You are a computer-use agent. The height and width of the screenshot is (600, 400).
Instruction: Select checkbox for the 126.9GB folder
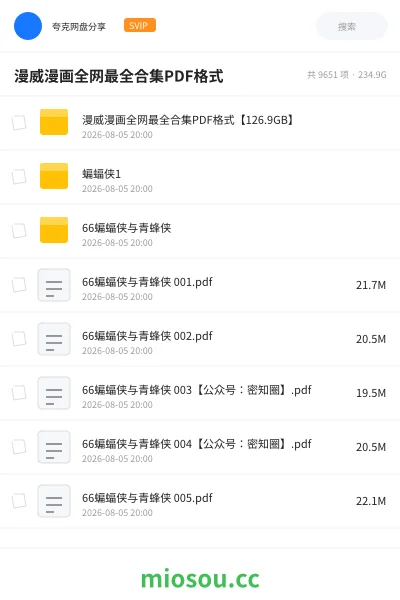click(x=19, y=123)
